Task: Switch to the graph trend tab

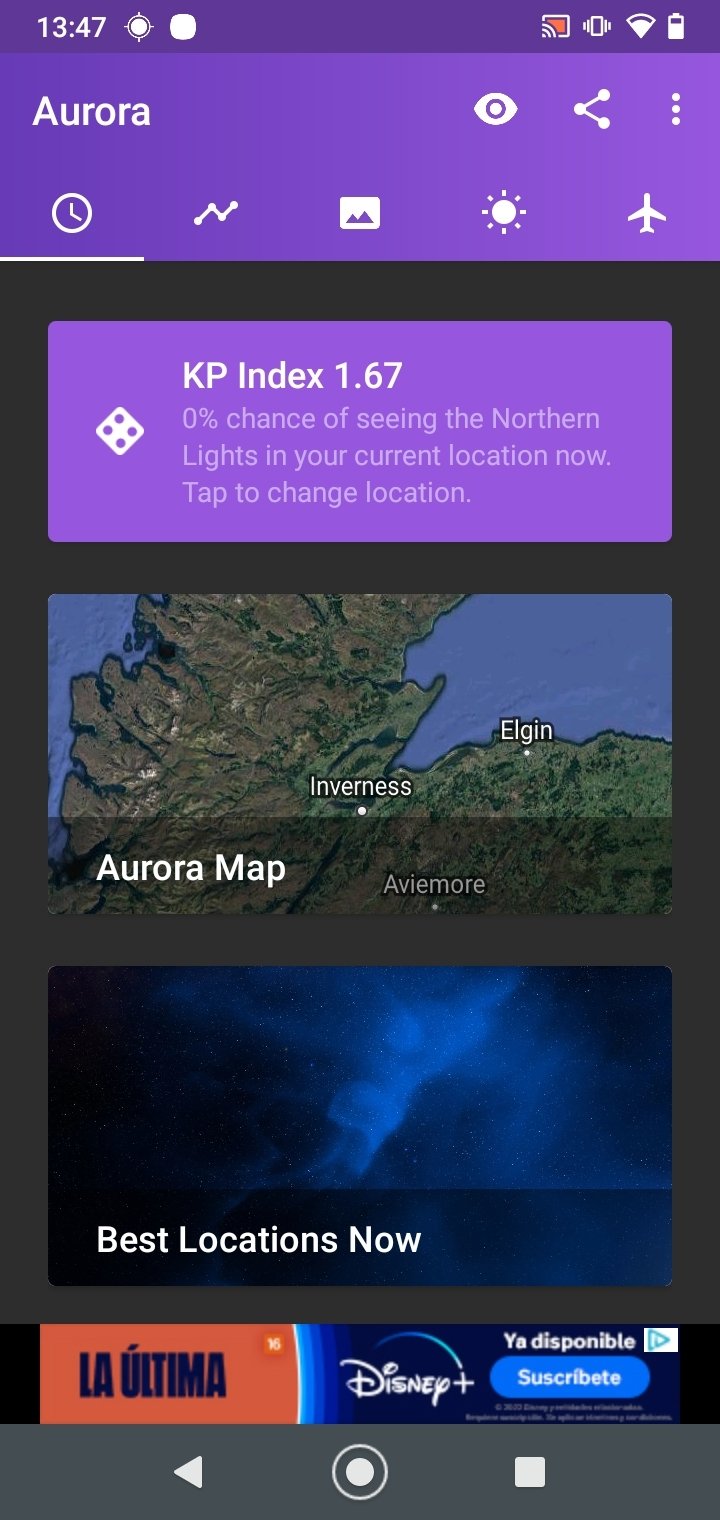Action: click(216, 213)
